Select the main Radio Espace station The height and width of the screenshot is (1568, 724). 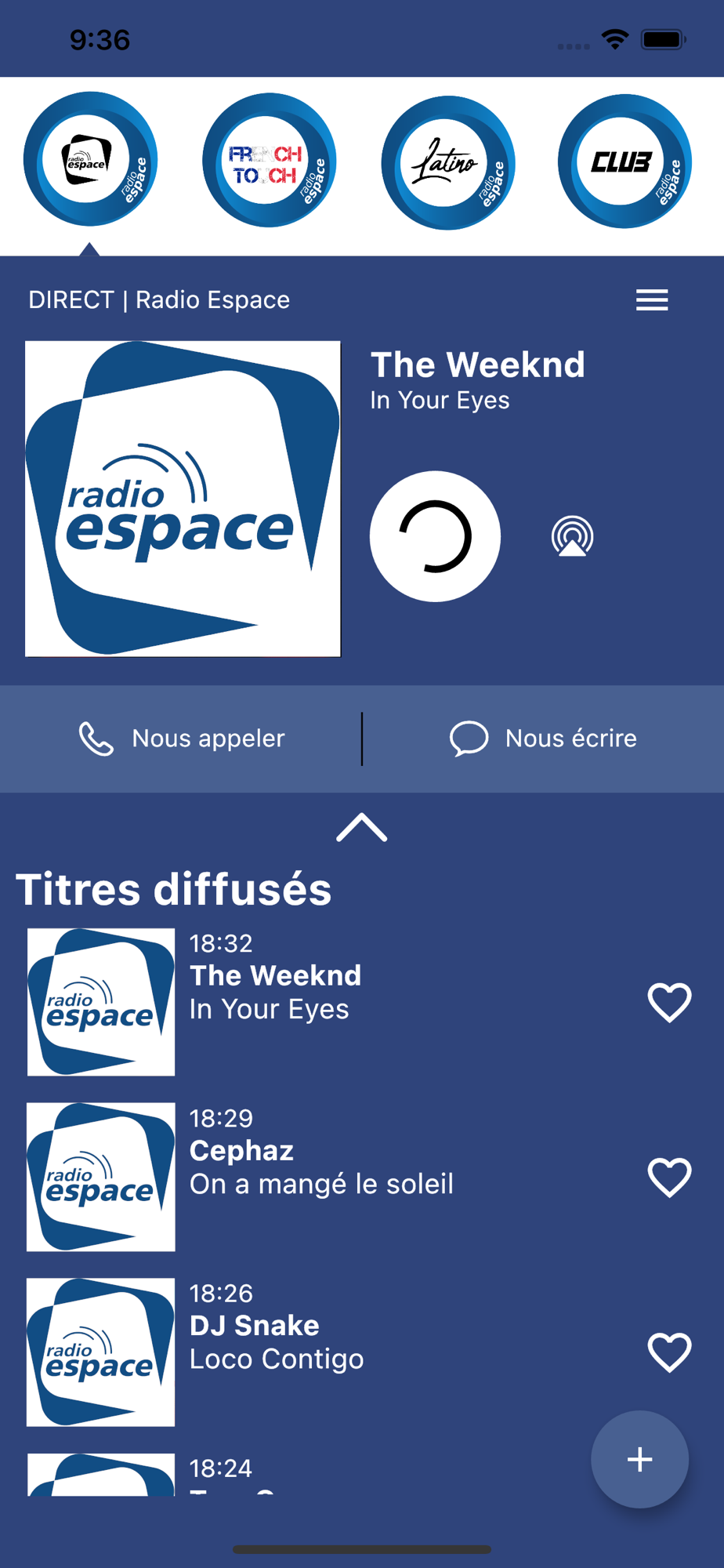[90, 160]
